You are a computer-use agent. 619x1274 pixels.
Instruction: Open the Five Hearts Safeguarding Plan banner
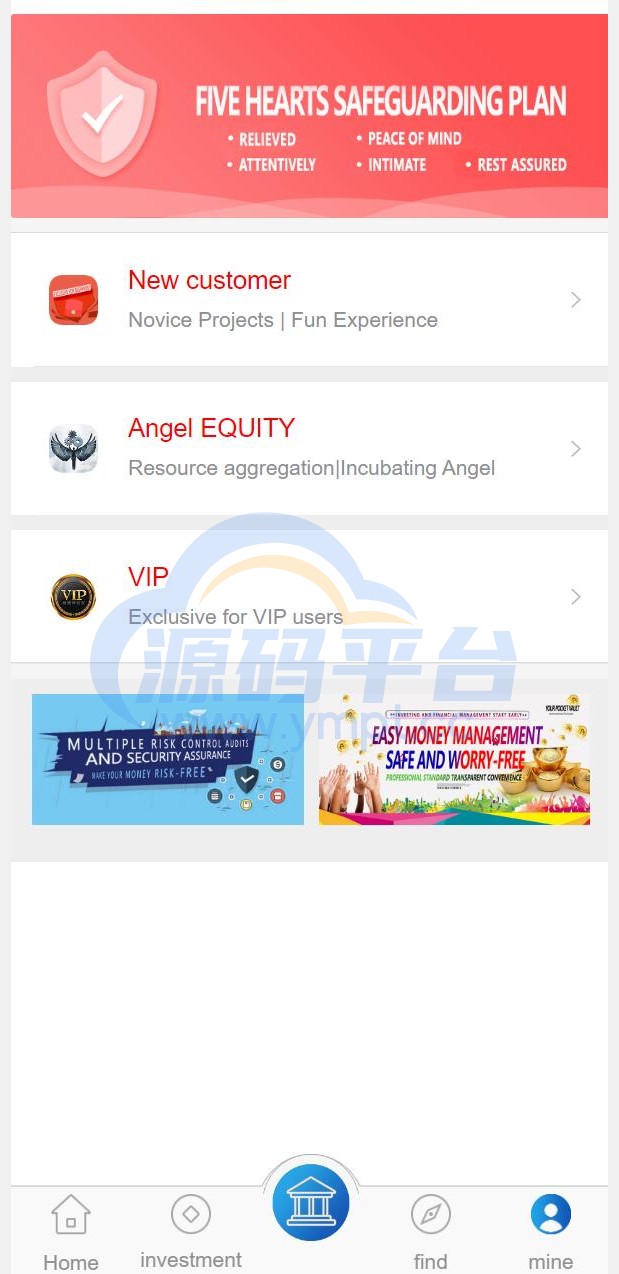[309, 116]
